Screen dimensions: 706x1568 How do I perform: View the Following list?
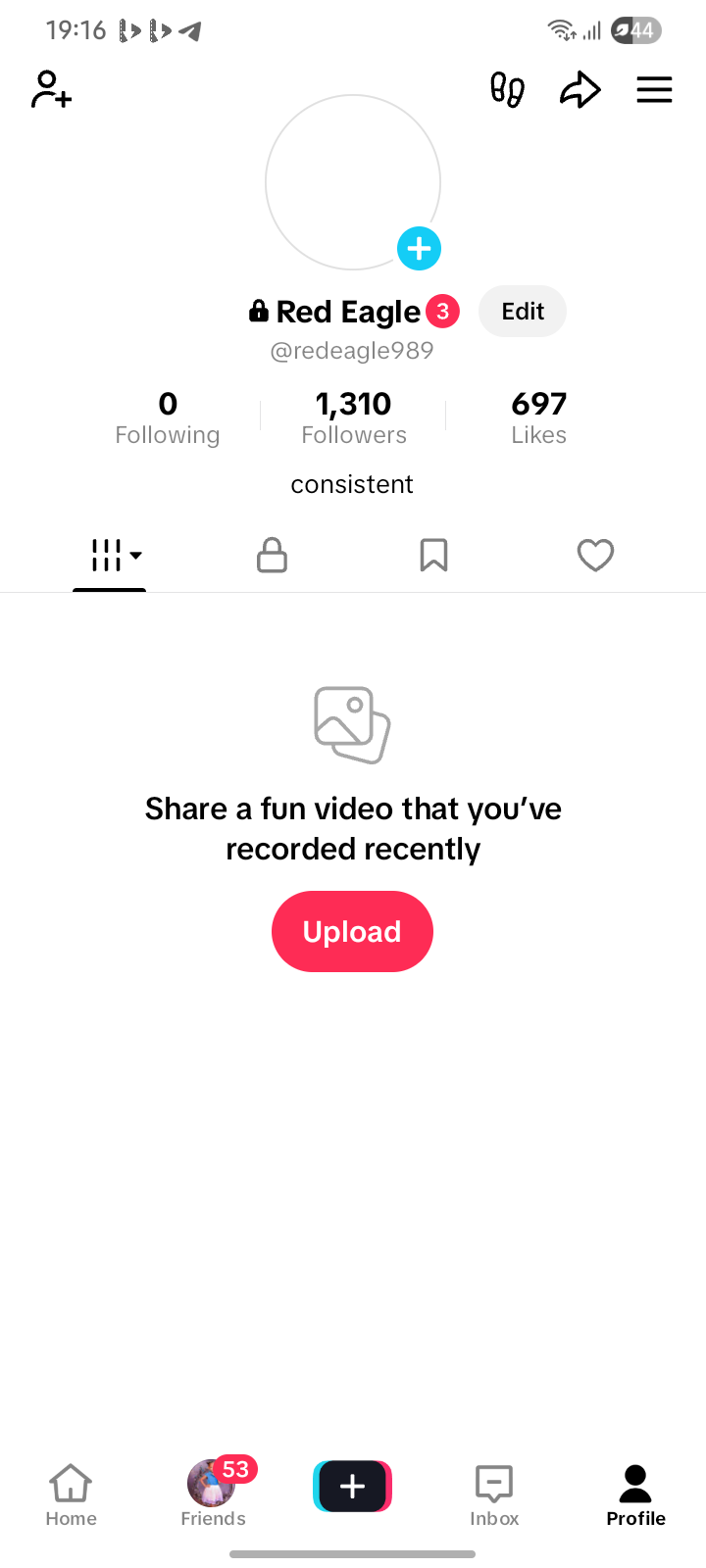(168, 417)
